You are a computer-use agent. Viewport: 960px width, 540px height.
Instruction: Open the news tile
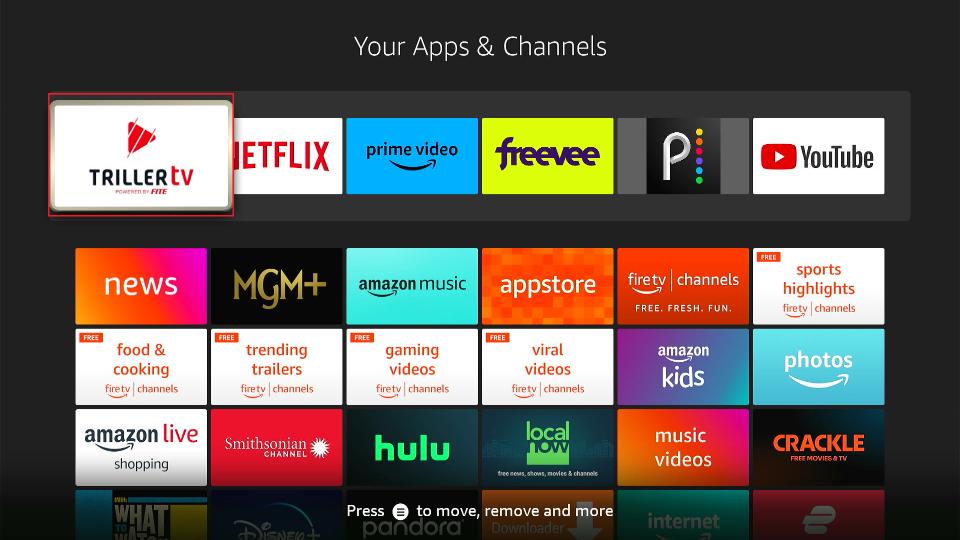[x=141, y=286]
